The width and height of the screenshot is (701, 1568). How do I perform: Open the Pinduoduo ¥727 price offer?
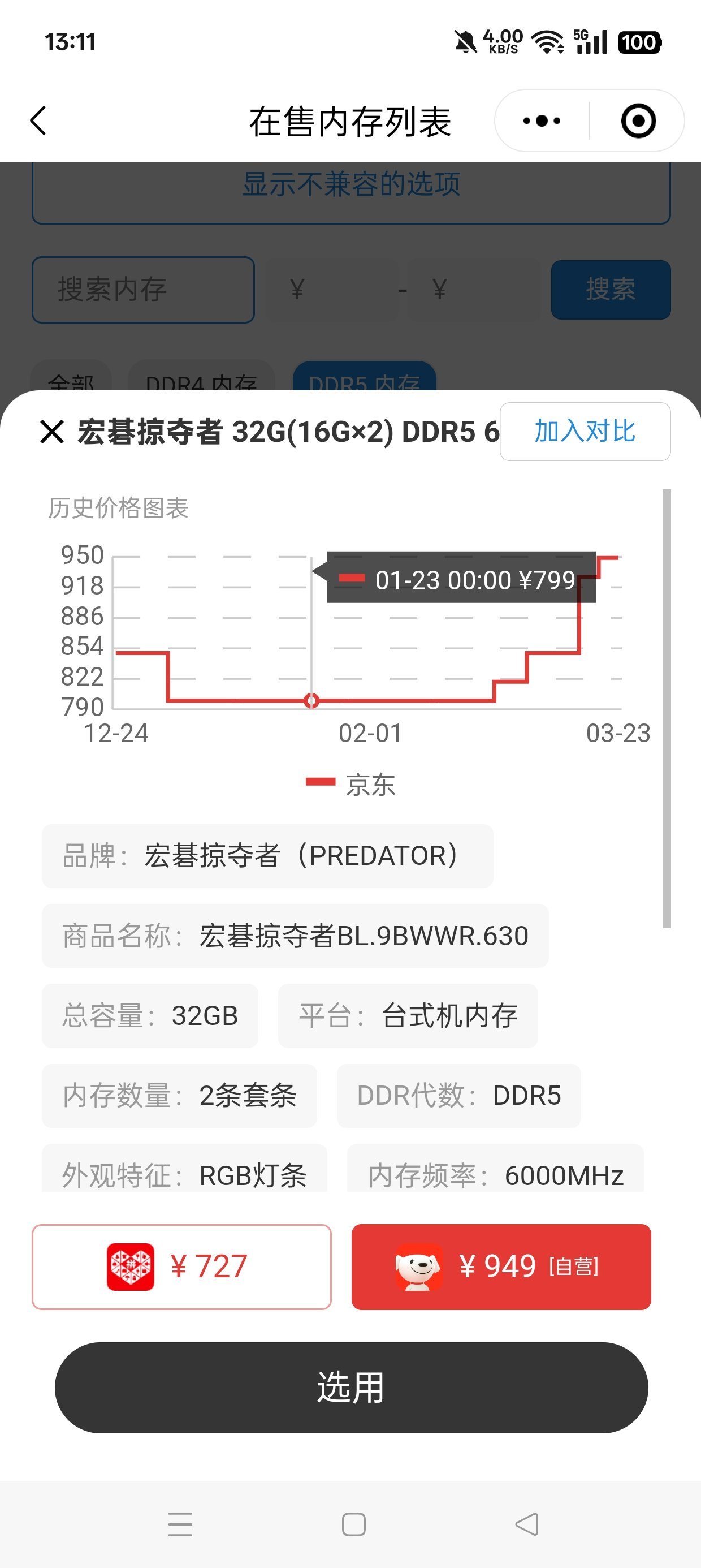point(181,1267)
